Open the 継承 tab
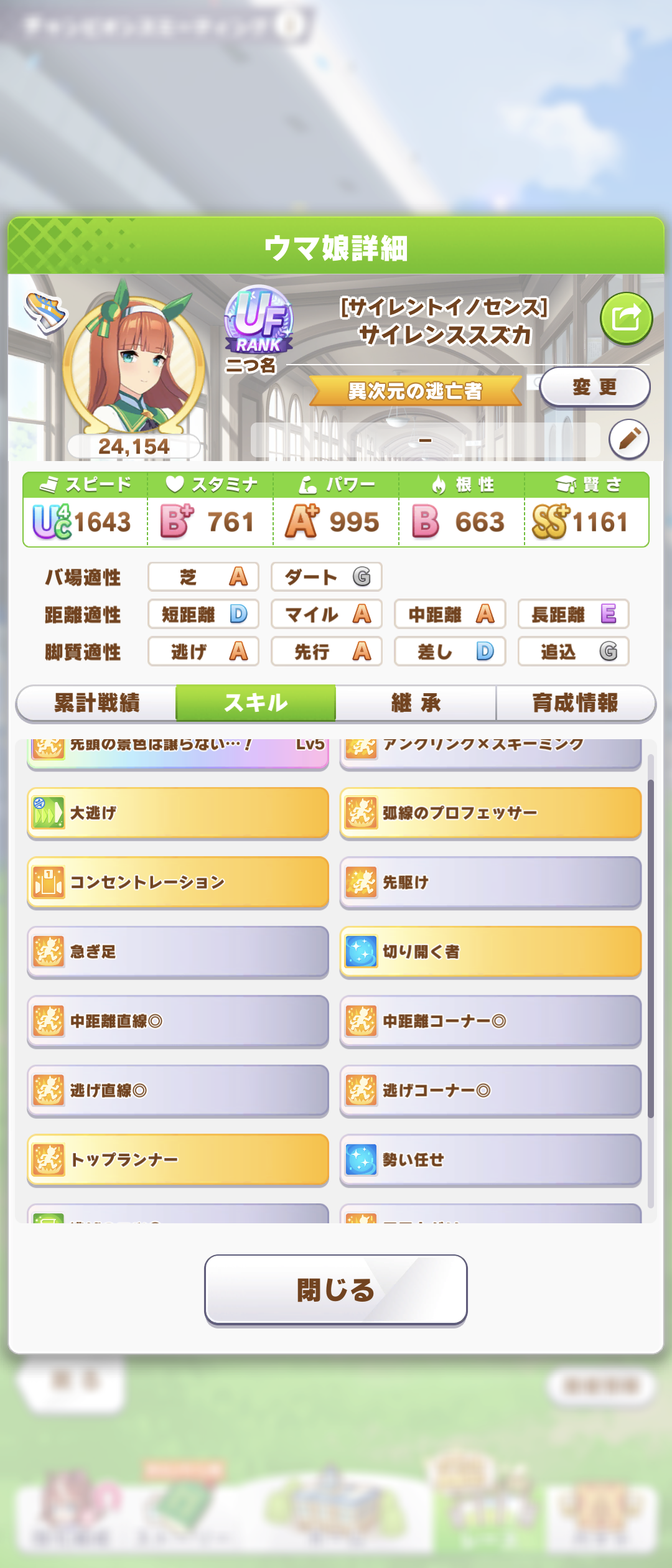This screenshot has width=672, height=1568. (416, 703)
